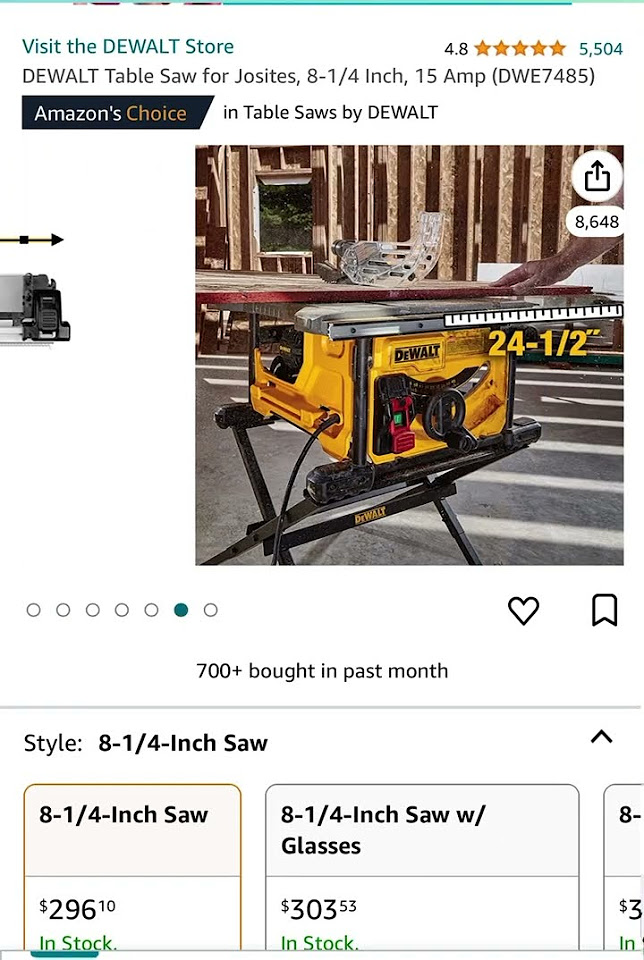This screenshot has width=644, height=960.
Task: Share this DEWALT table saw
Action: point(597,177)
